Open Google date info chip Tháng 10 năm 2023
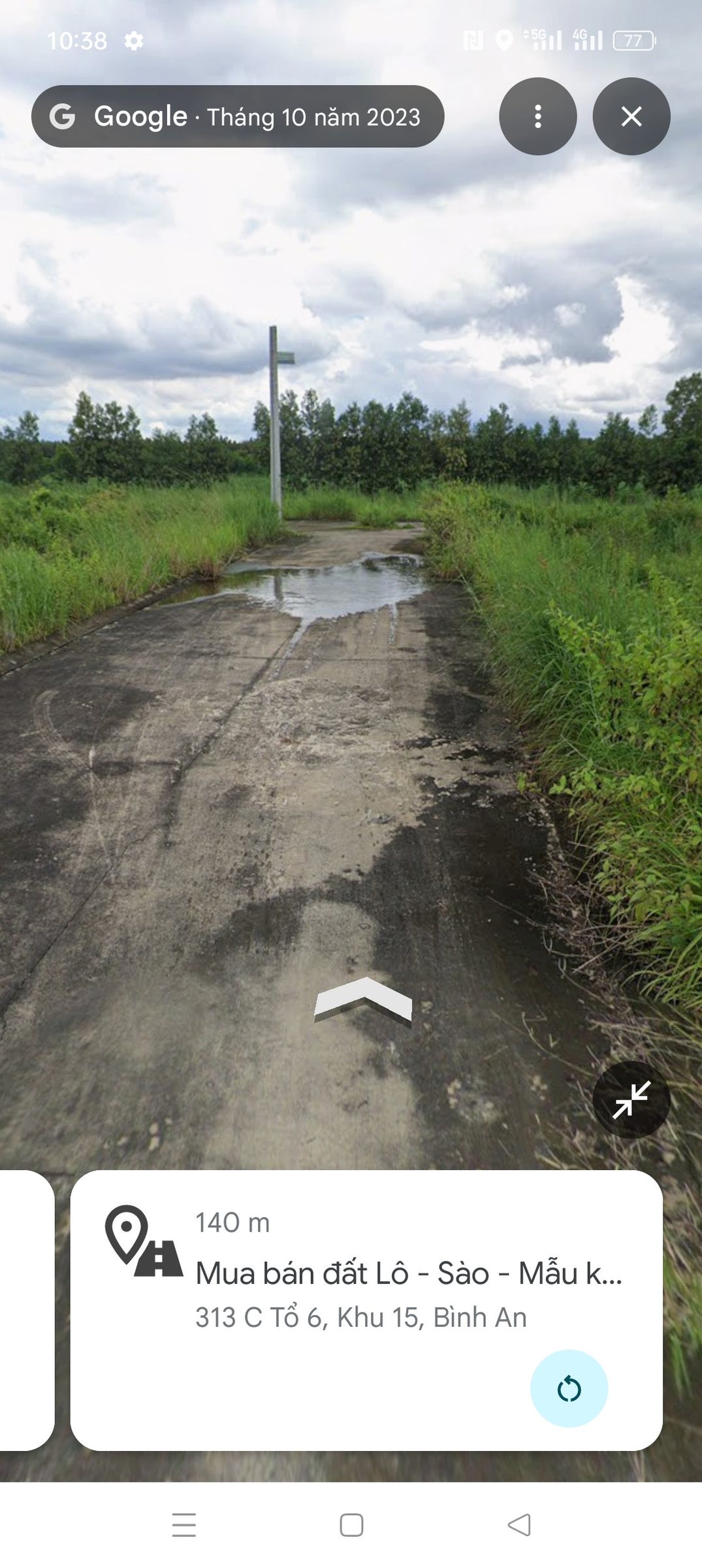The height and width of the screenshot is (1568, 702). click(x=238, y=116)
